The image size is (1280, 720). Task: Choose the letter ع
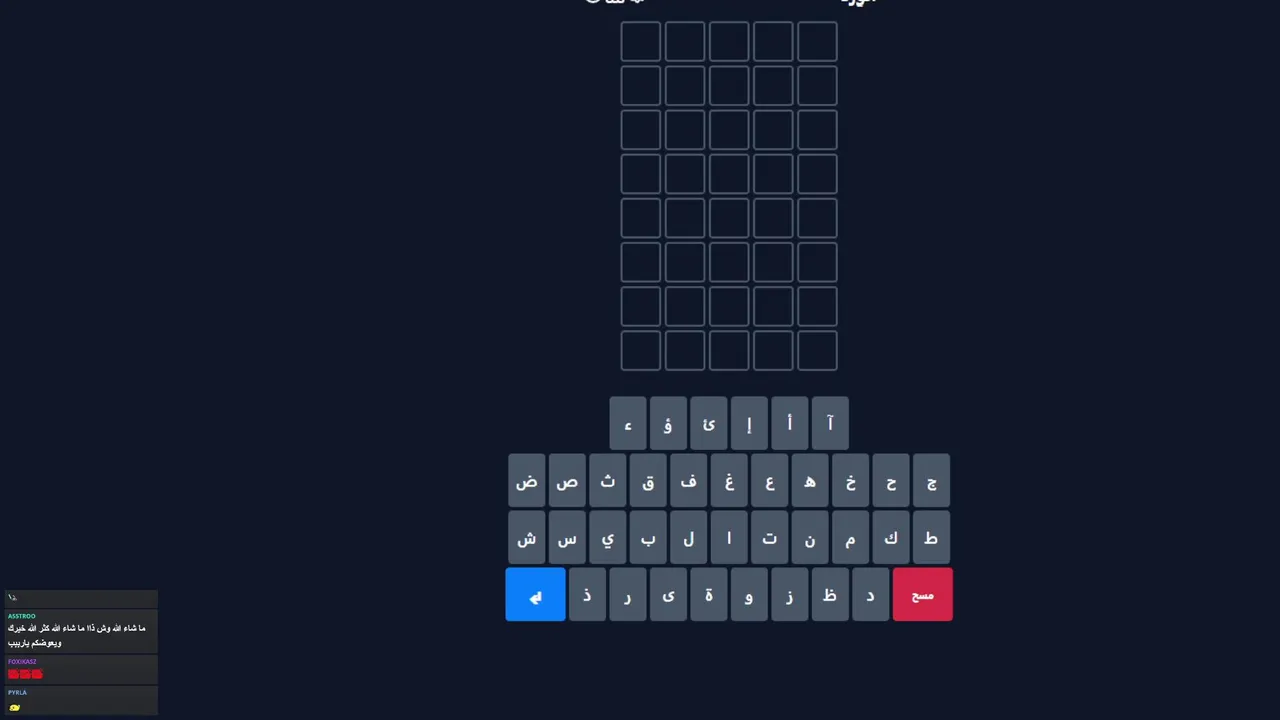(769, 481)
